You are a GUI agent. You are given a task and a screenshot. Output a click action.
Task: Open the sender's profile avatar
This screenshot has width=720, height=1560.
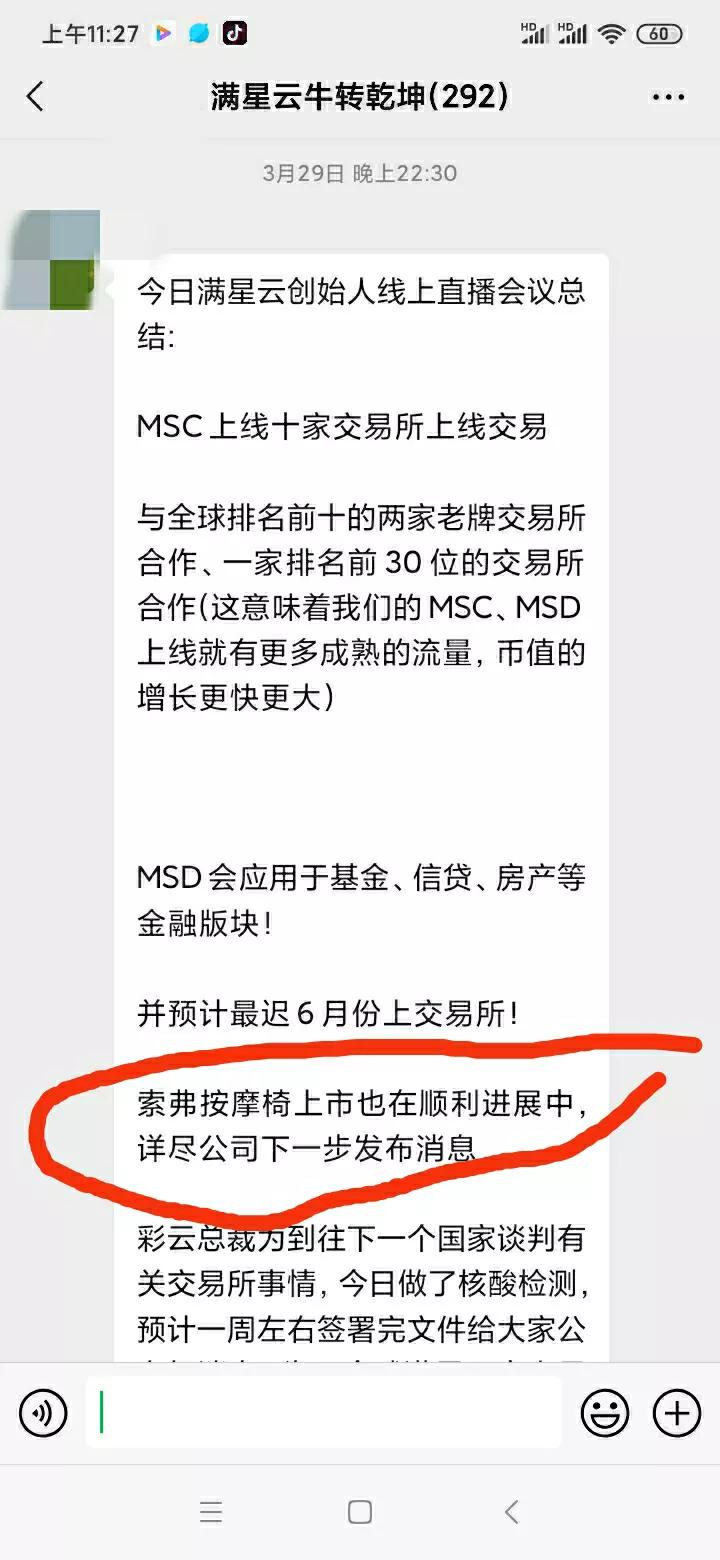pos(55,260)
